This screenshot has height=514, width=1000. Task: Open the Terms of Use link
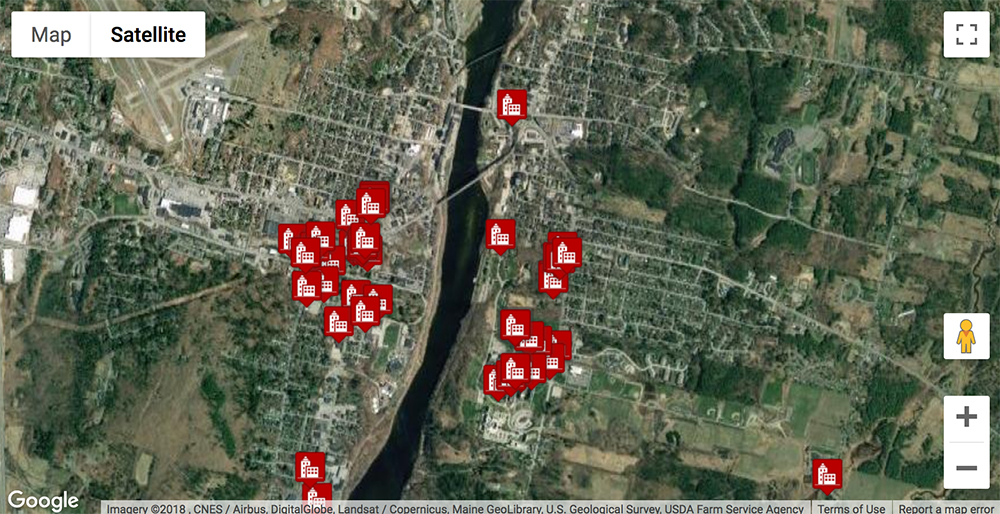pos(851,508)
